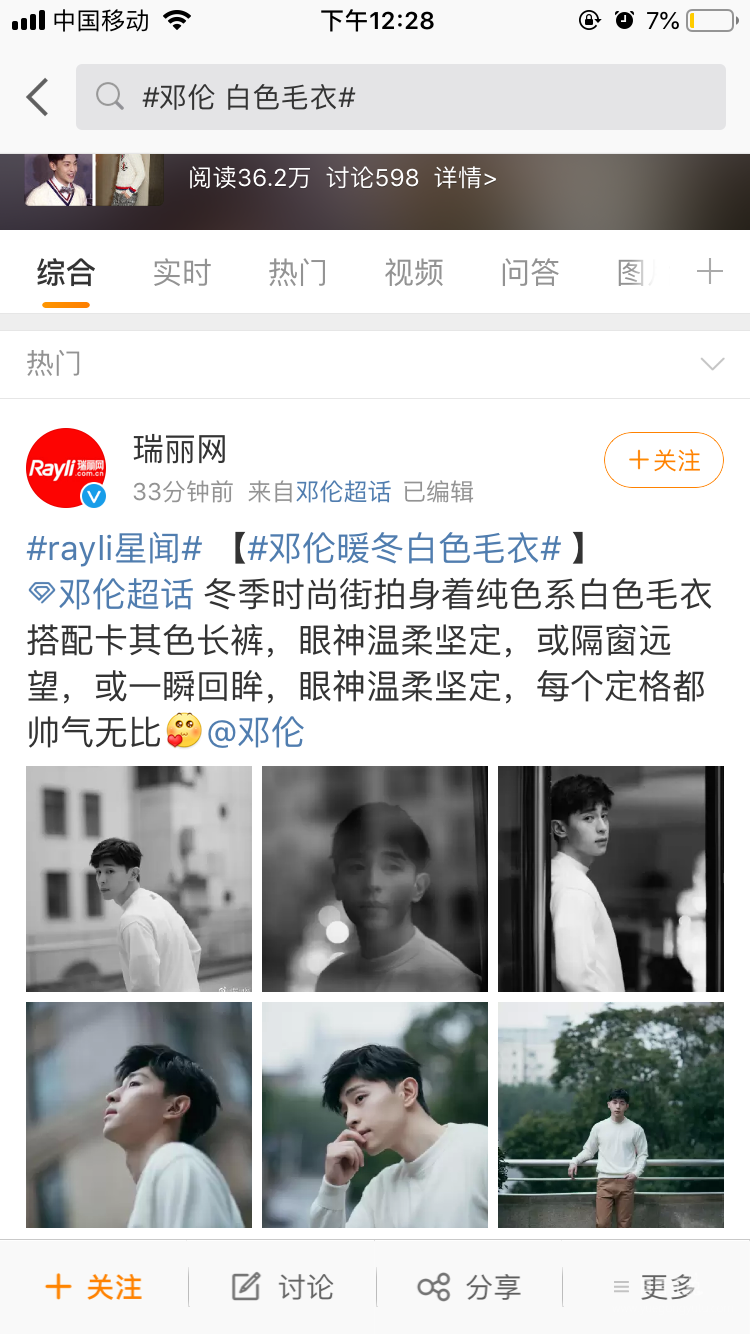The width and height of the screenshot is (750, 1334).
Task: Switch to the 视频 tab
Action: pos(413,272)
